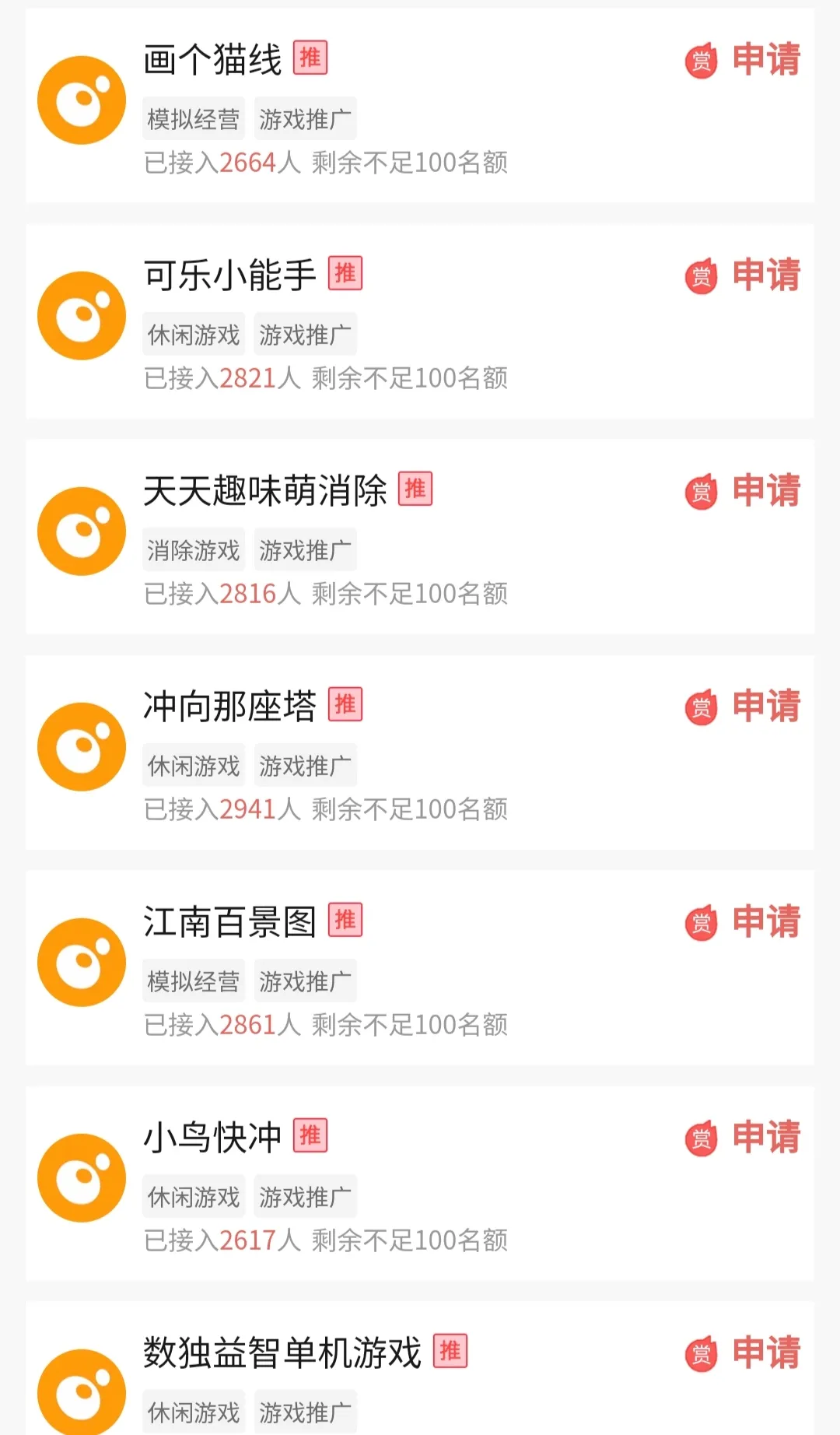Open the 可乐小能手 listing
840x1435 pixels.
click(x=420, y=321)
